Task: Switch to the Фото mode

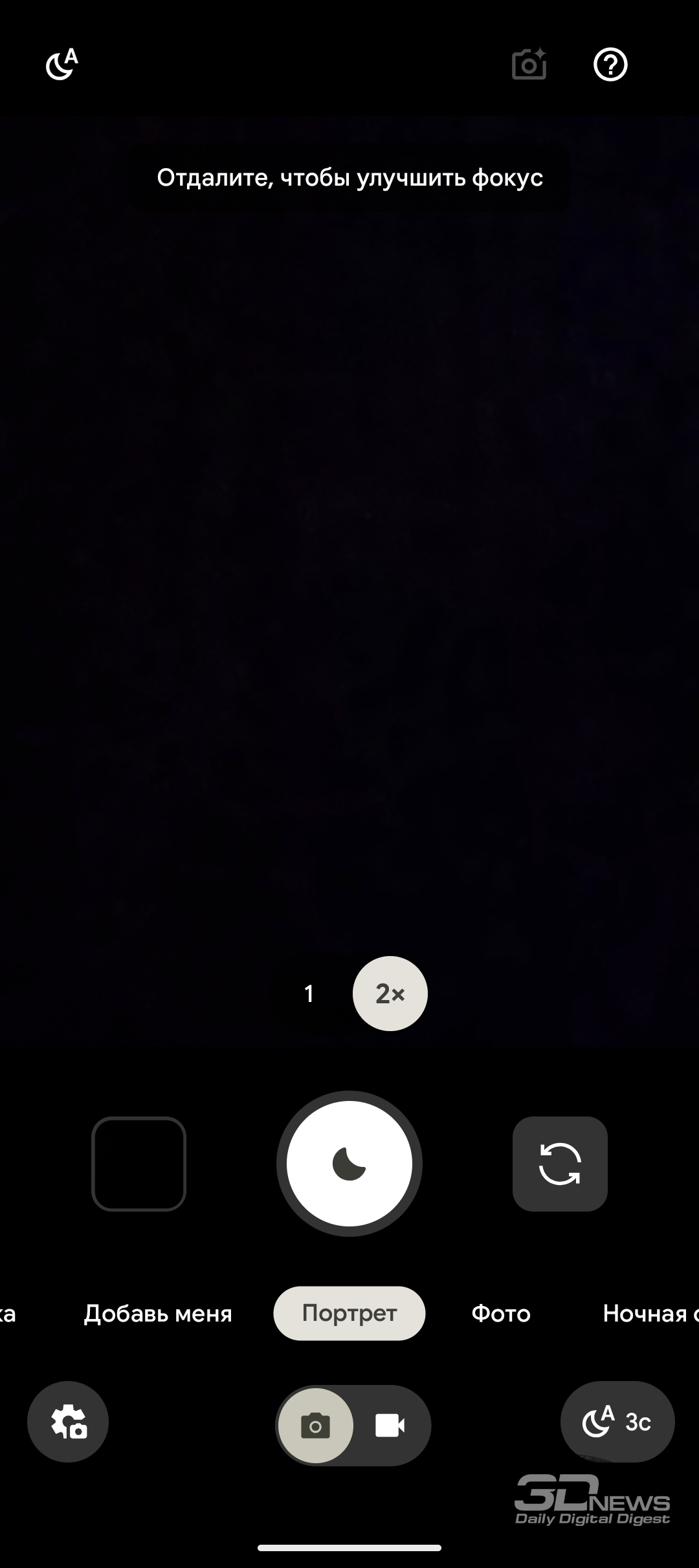Action: [501, 1314]
